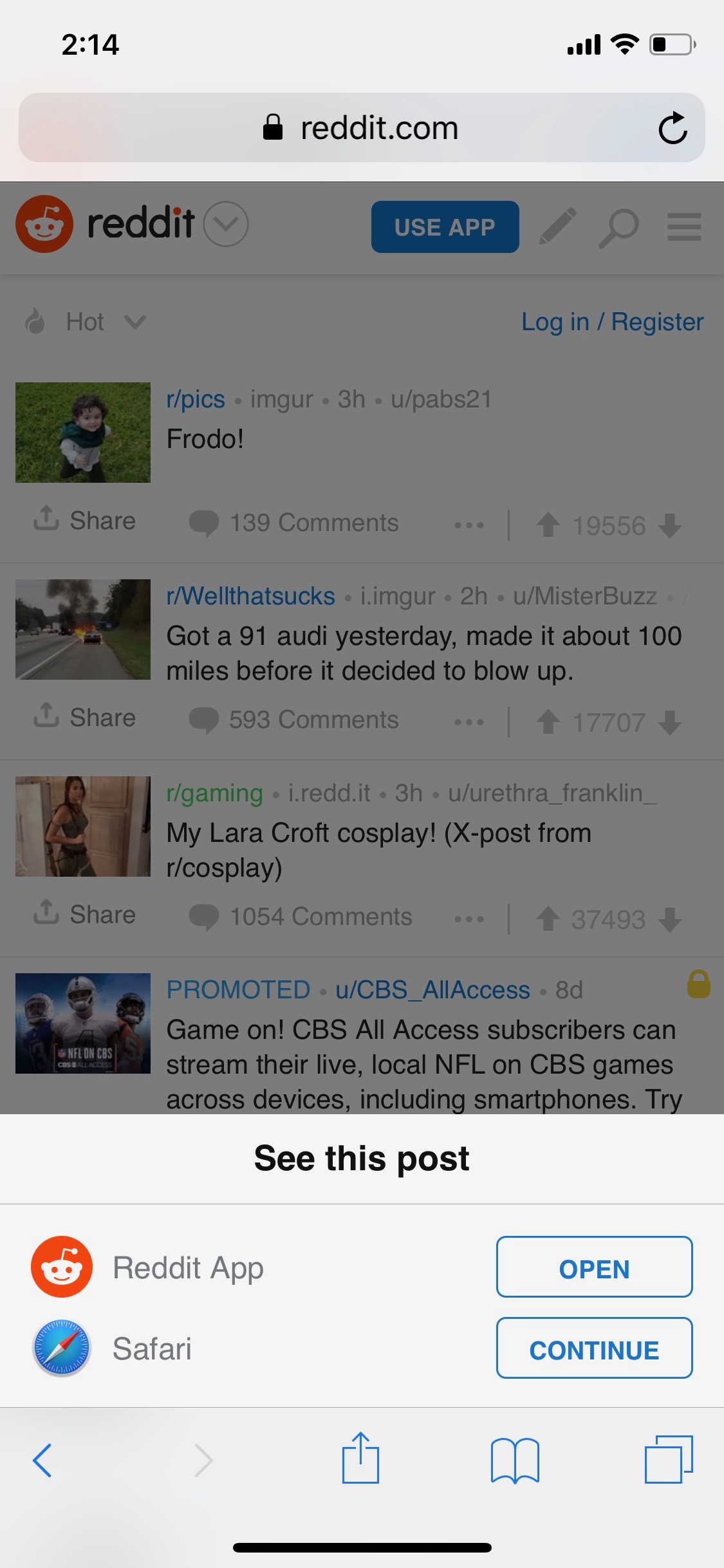Viewport: 724px width, 1568px height.
Task: Go back with Safari's back arrow
Action: [42, 1460]
